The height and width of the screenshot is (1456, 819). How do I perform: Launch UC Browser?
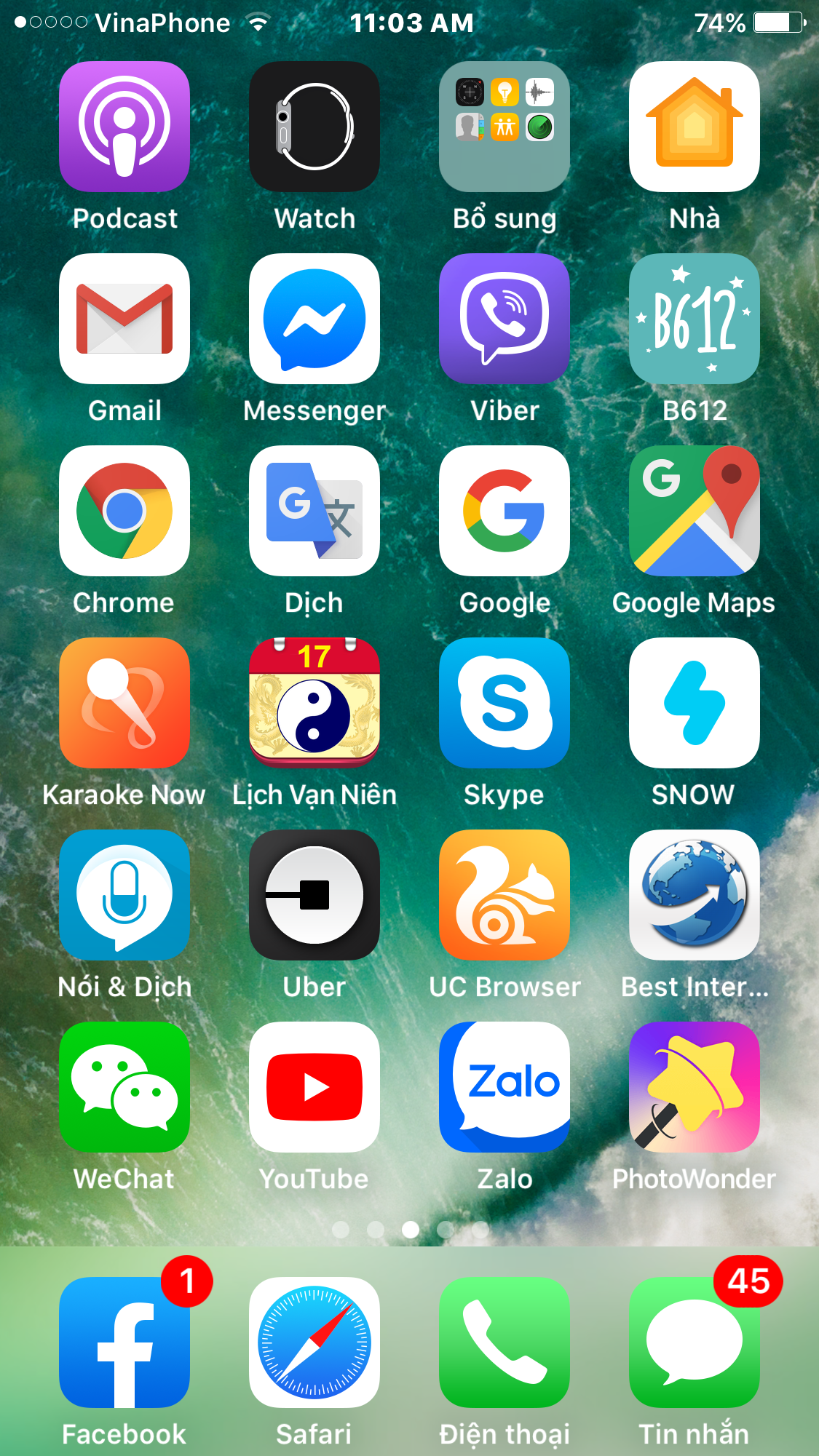point(505,895)
